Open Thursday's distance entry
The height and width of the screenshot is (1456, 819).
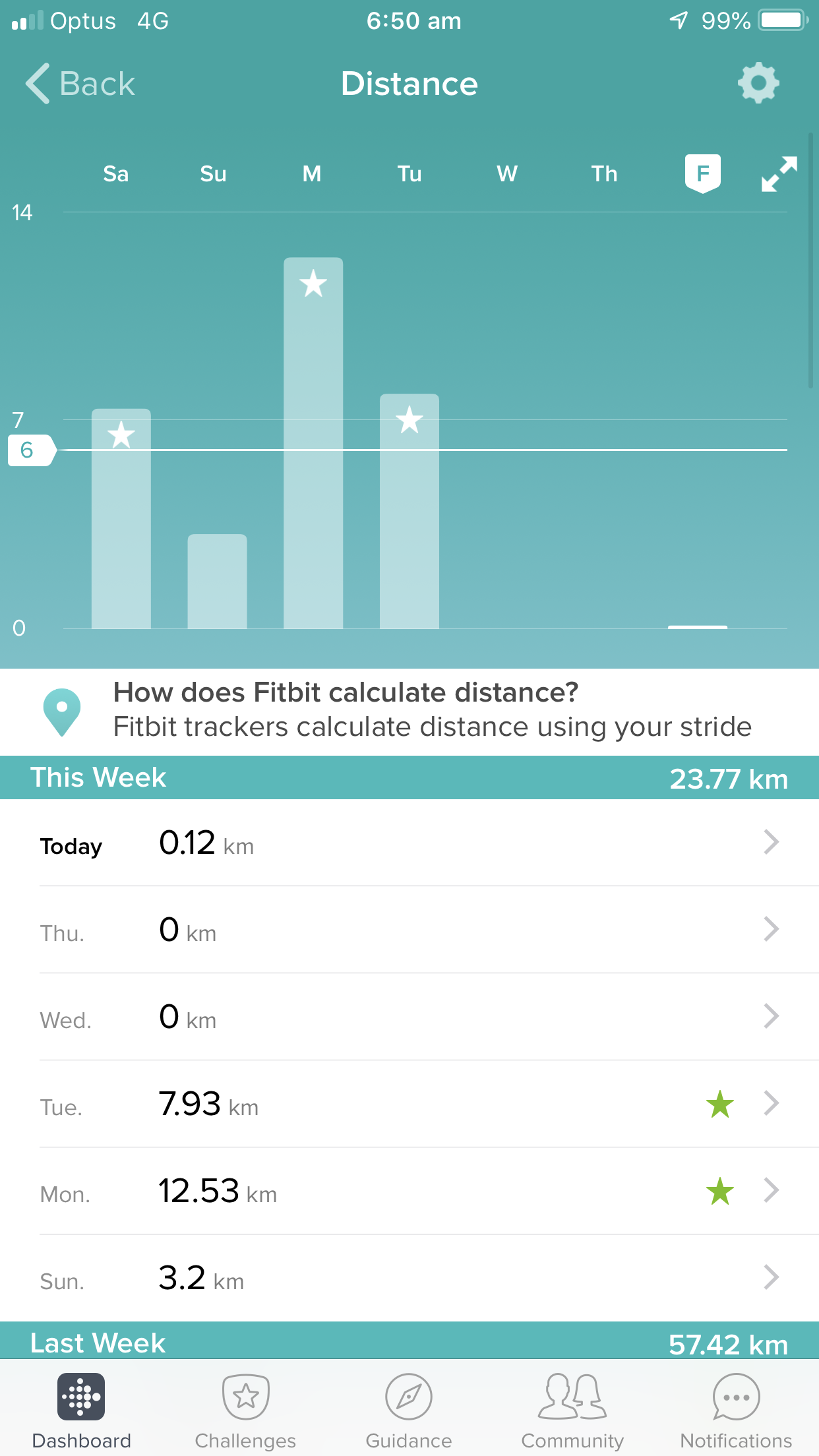point(409,930)
